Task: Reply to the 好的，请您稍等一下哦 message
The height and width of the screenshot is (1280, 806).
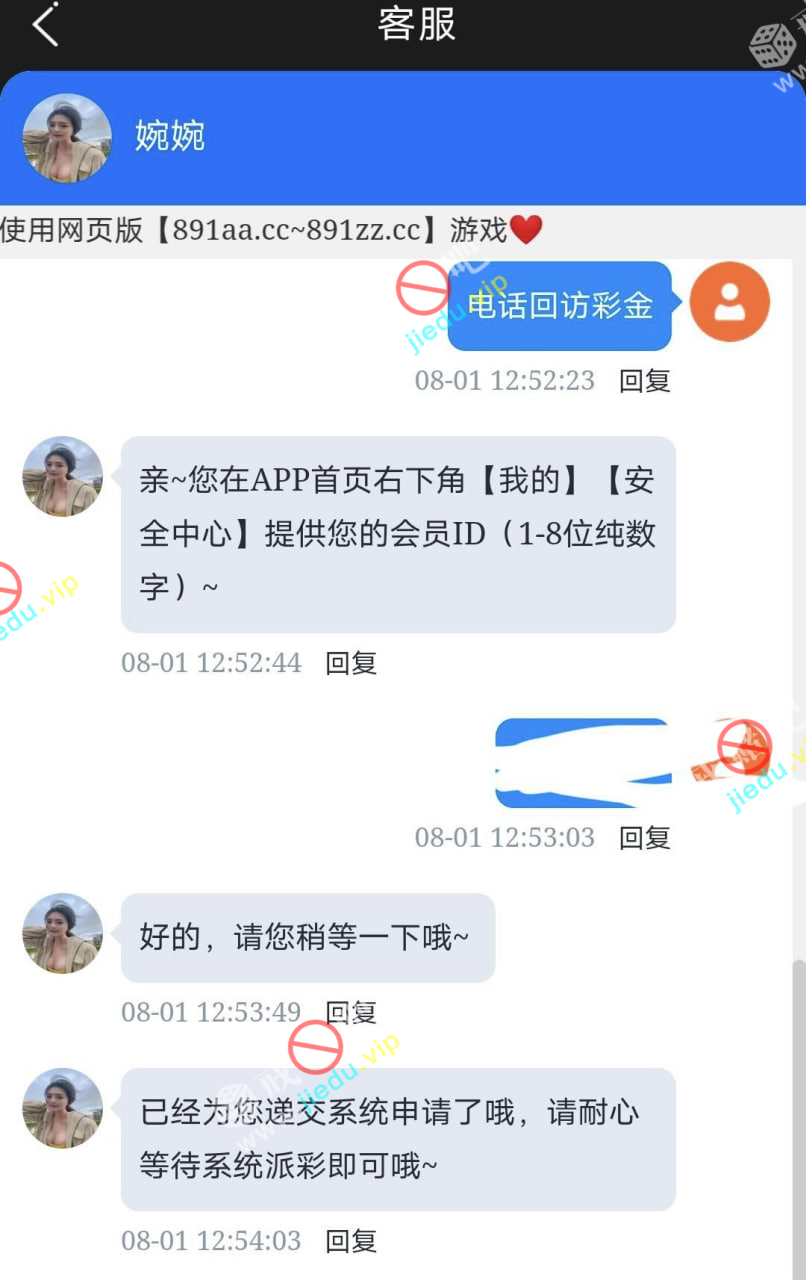Action: pyautogui.click(x=351, y=1012)
